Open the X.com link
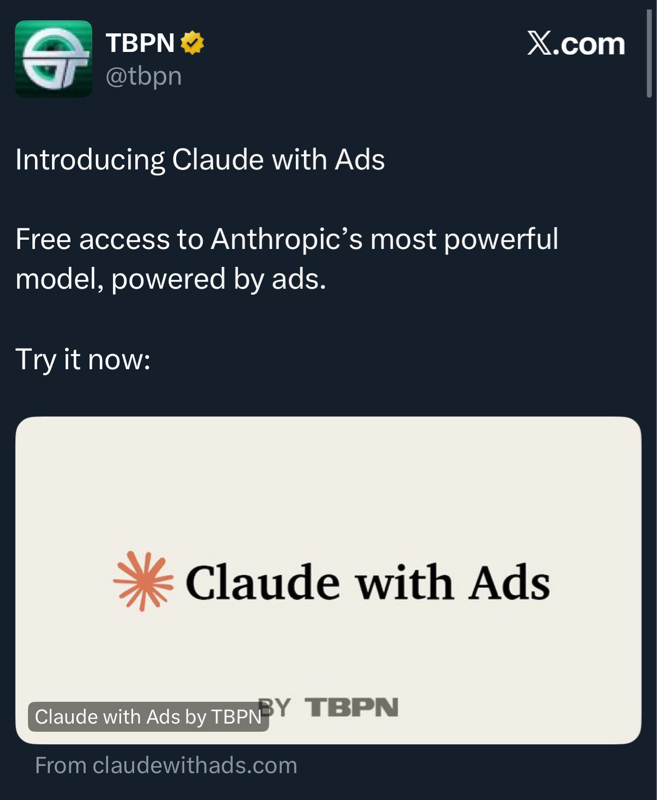The image size is (657, 800). tap(575, 44)
